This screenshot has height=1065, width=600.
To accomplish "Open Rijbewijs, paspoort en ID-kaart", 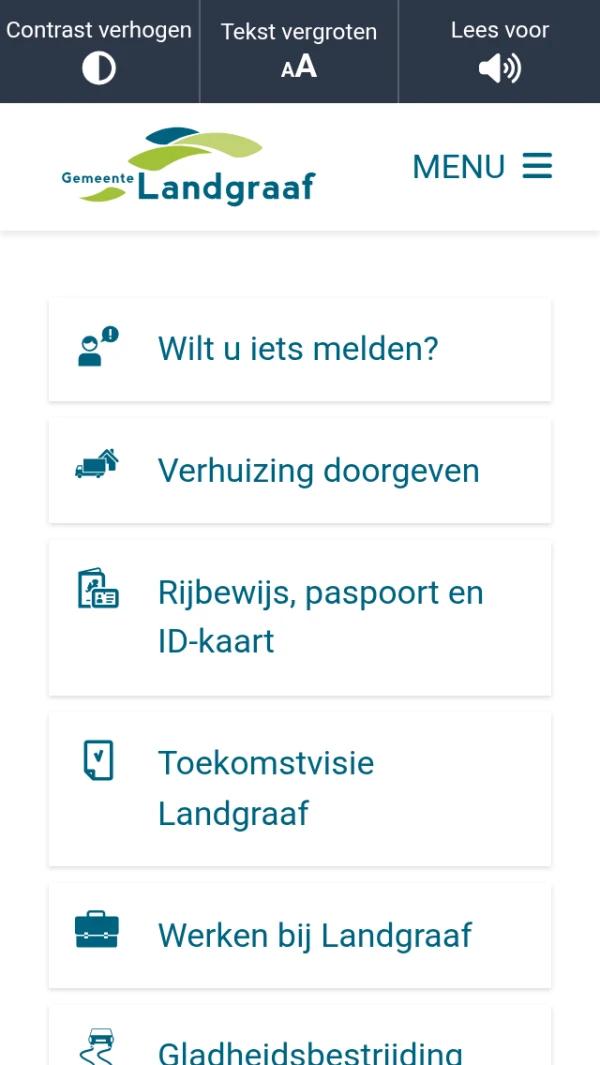I will [x=299, y=617].
